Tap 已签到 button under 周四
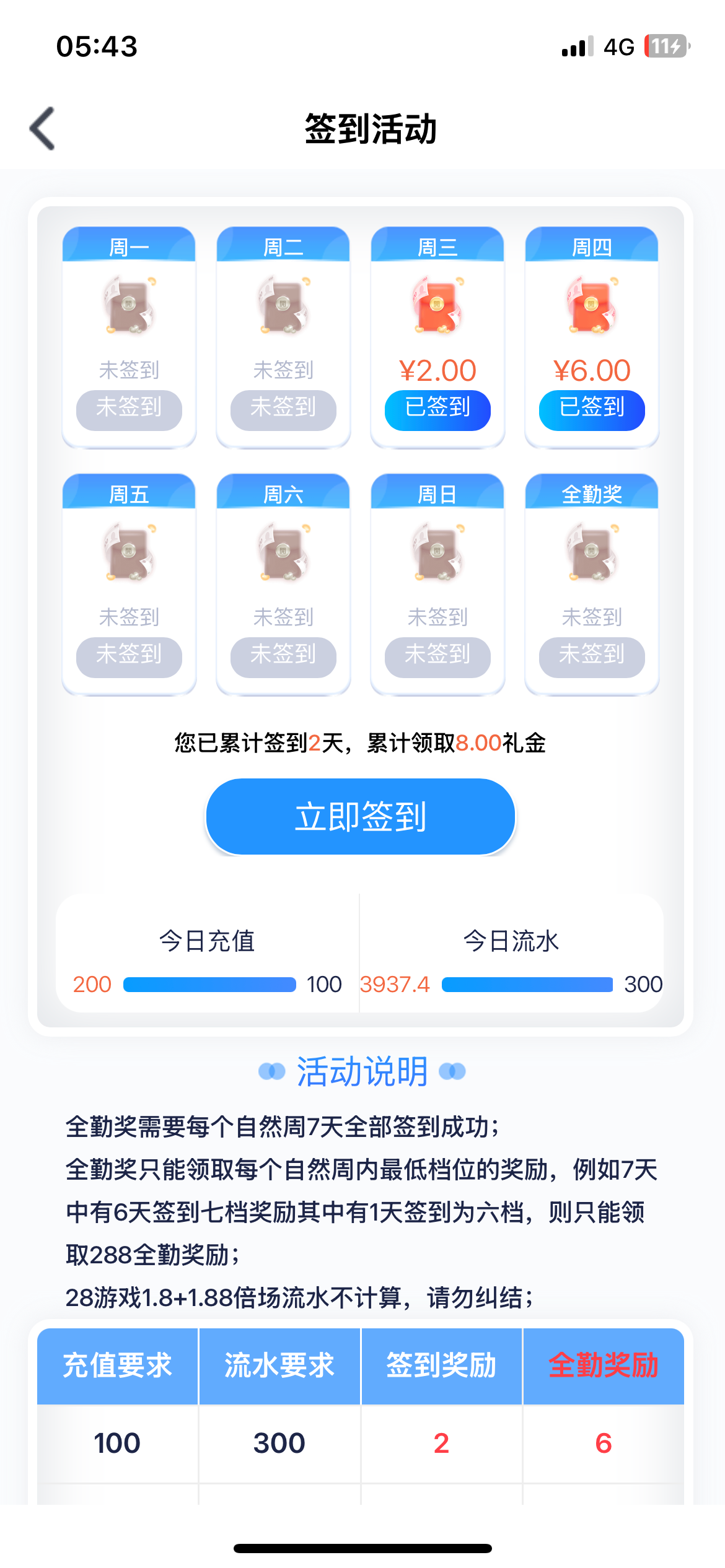Screen dimensions: 725x1568 (592, 409)
